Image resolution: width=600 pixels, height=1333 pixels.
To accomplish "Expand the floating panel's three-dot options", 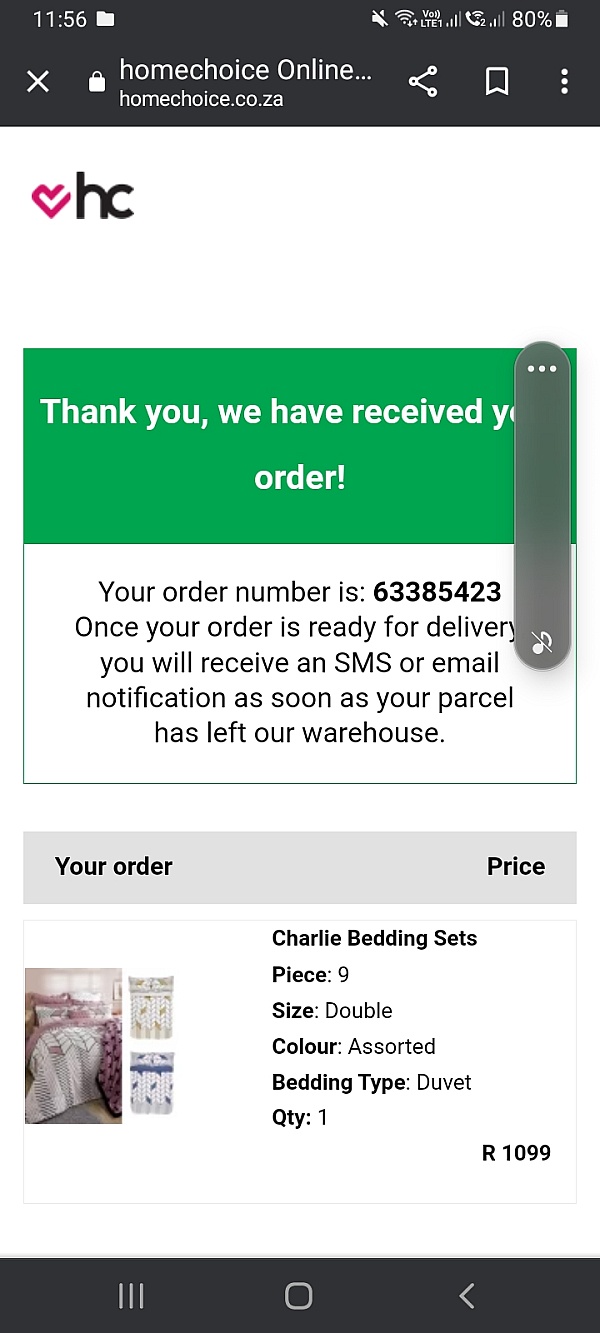I will [x=542, y=369].
